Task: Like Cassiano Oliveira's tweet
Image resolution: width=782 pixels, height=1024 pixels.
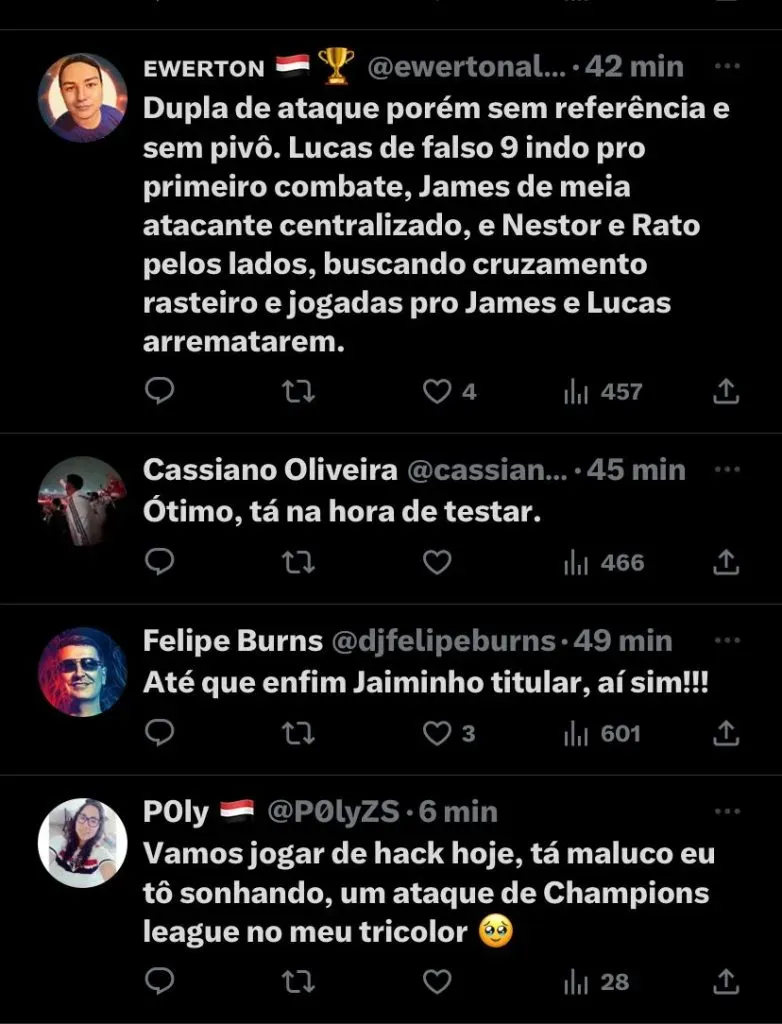Action: [x=437, y=562]
